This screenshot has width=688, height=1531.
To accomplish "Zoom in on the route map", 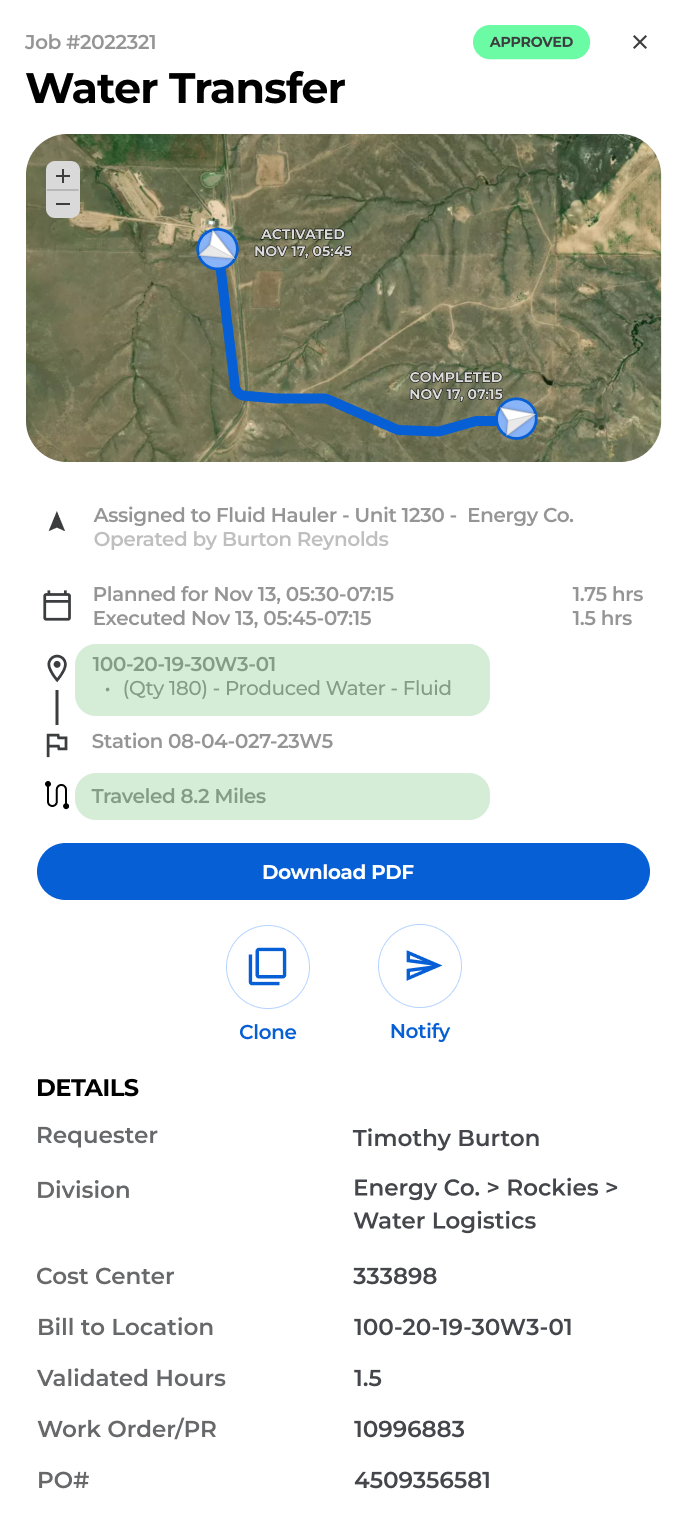I will point(63,176).
